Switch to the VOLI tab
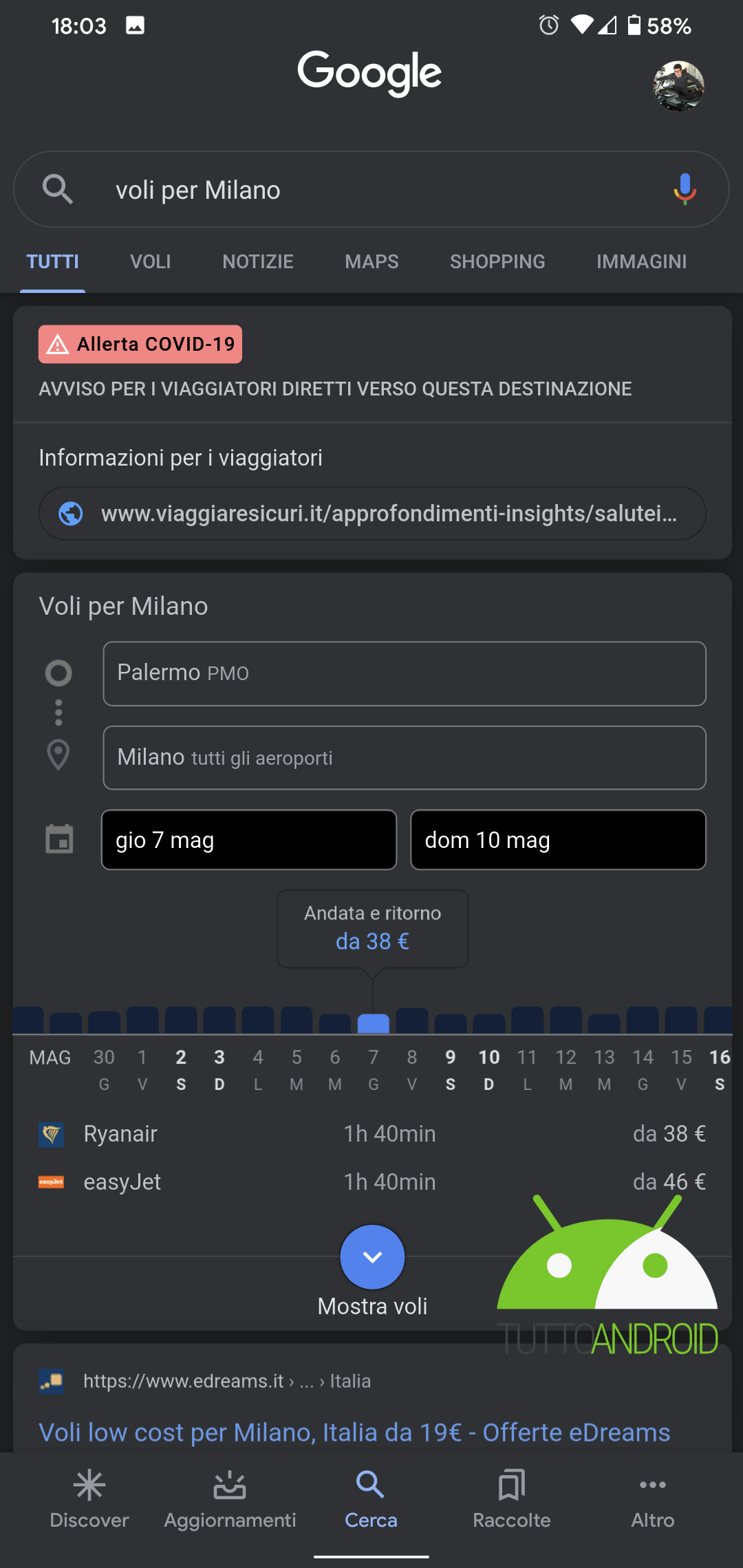The width and height of the screenshot is (743, 1568). pyautogui.click(x=151, y=261)
